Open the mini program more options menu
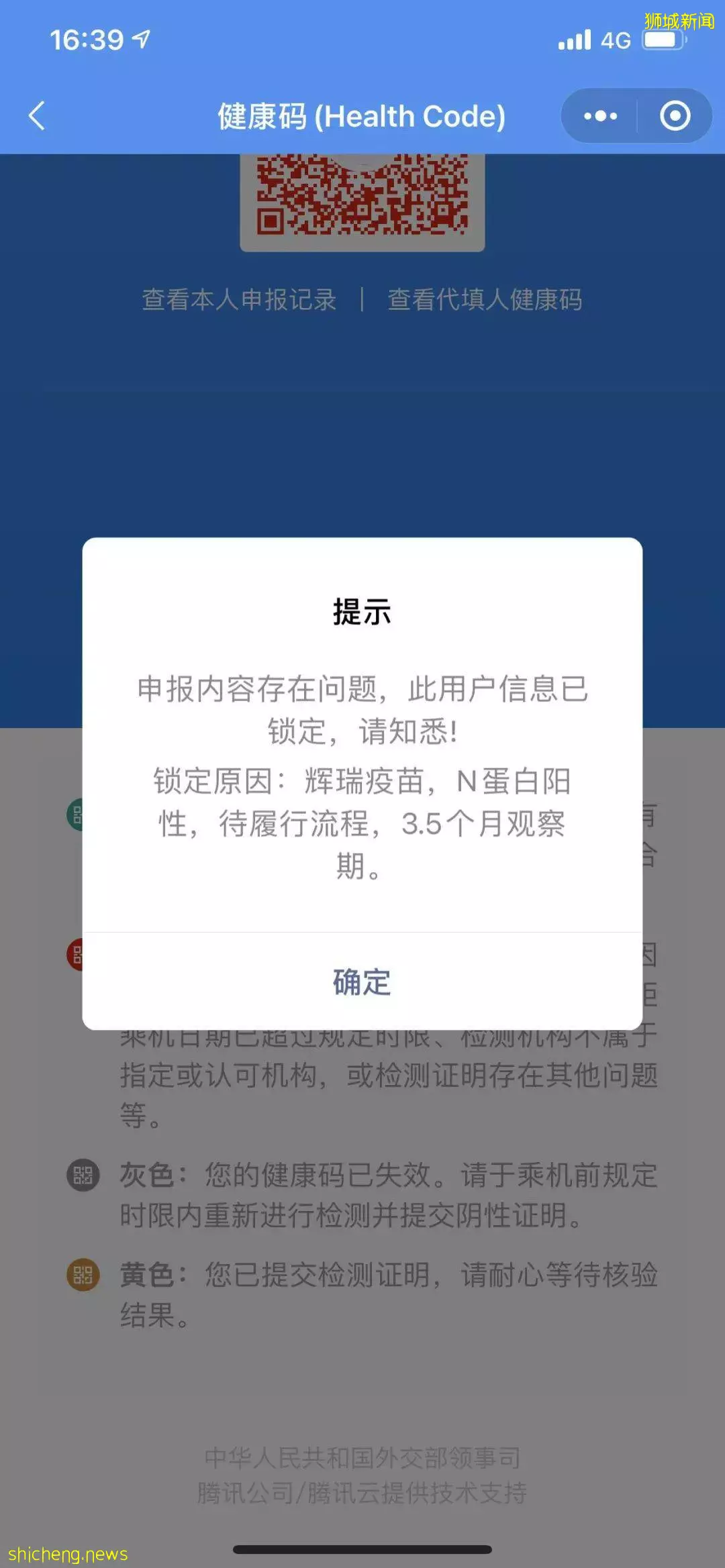 (600, 116)
